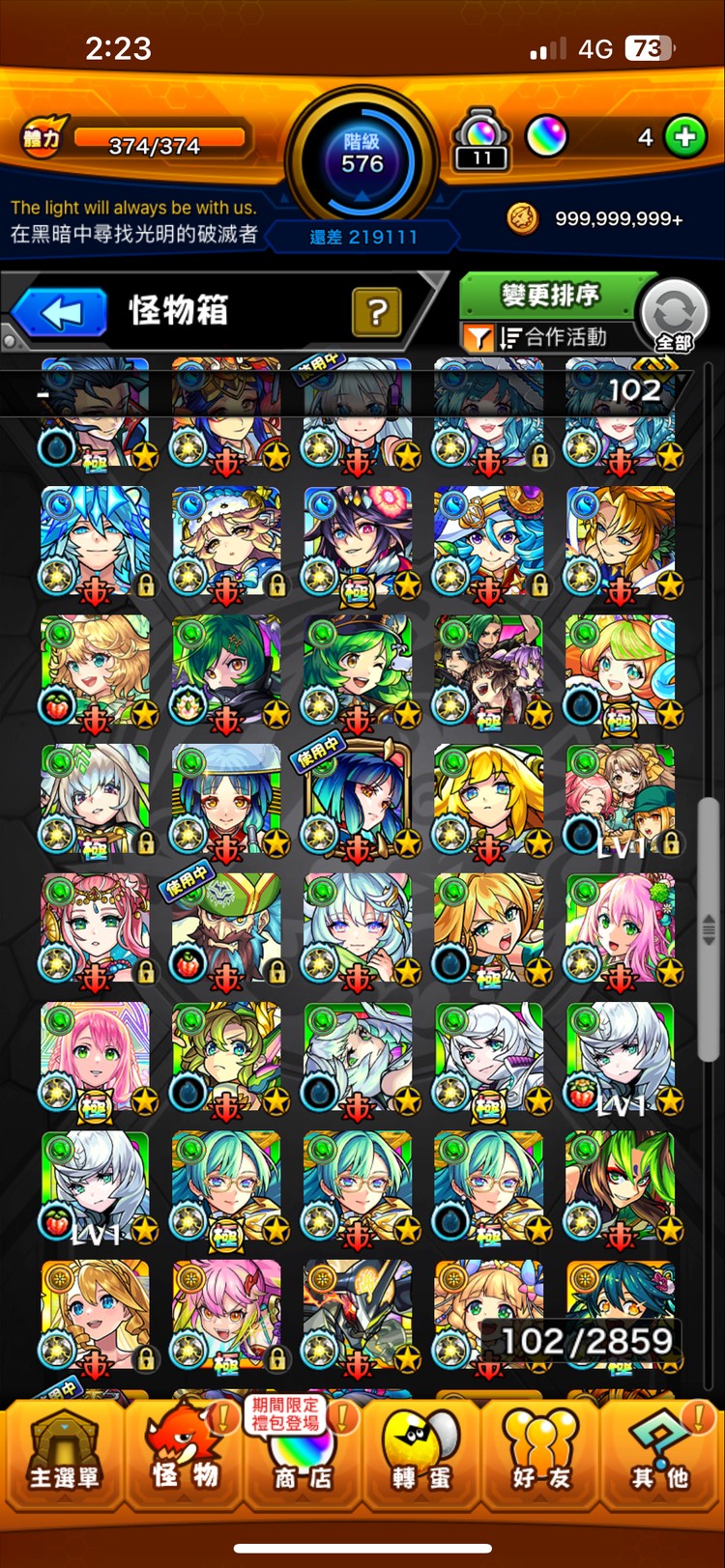Add orbs with the green plus

click(685, 137)
